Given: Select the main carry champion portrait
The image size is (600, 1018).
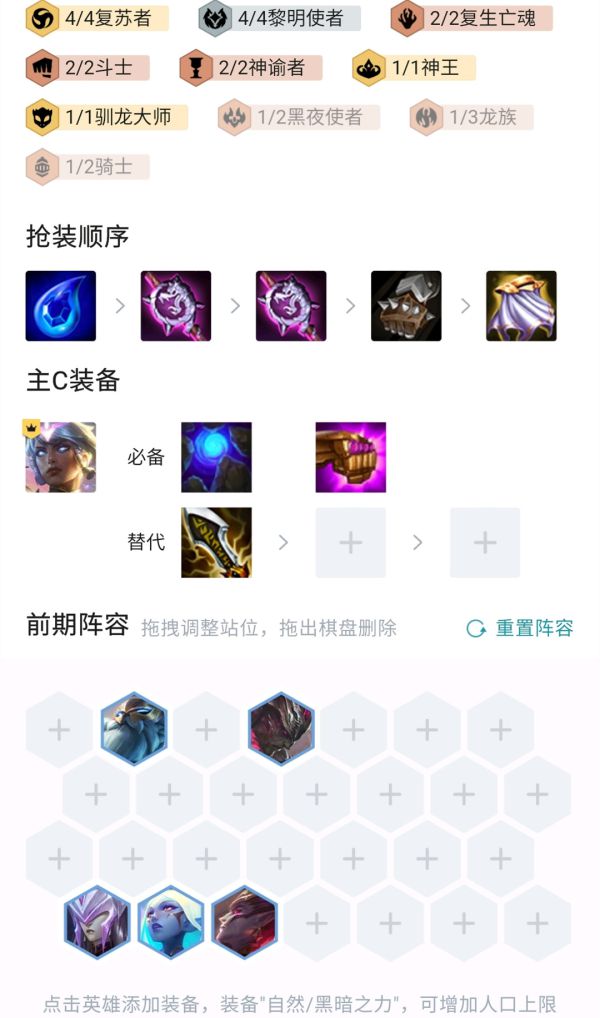Looking at the screenshot, I should point(61,457).
